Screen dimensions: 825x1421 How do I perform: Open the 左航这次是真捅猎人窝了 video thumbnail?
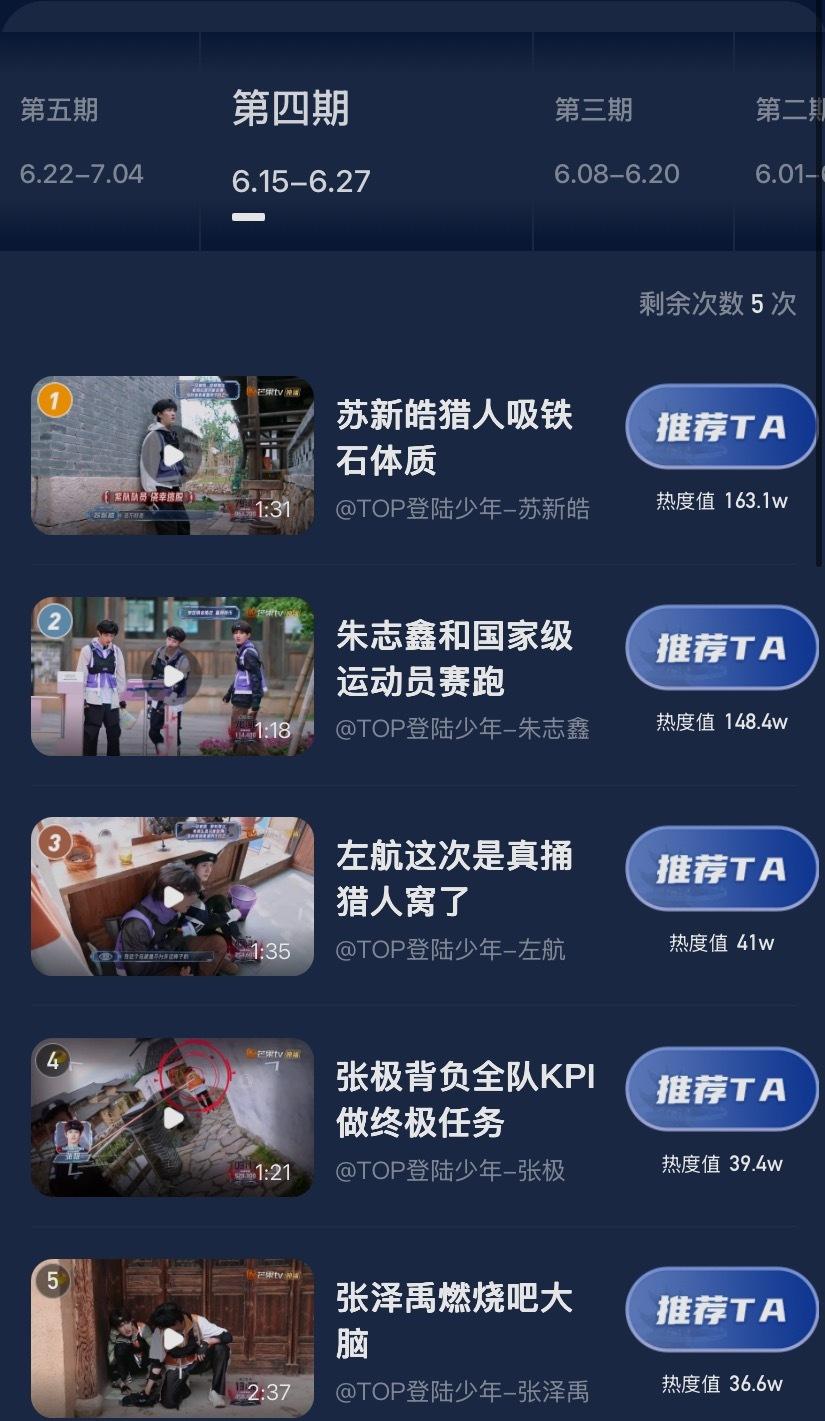(172, 897)
